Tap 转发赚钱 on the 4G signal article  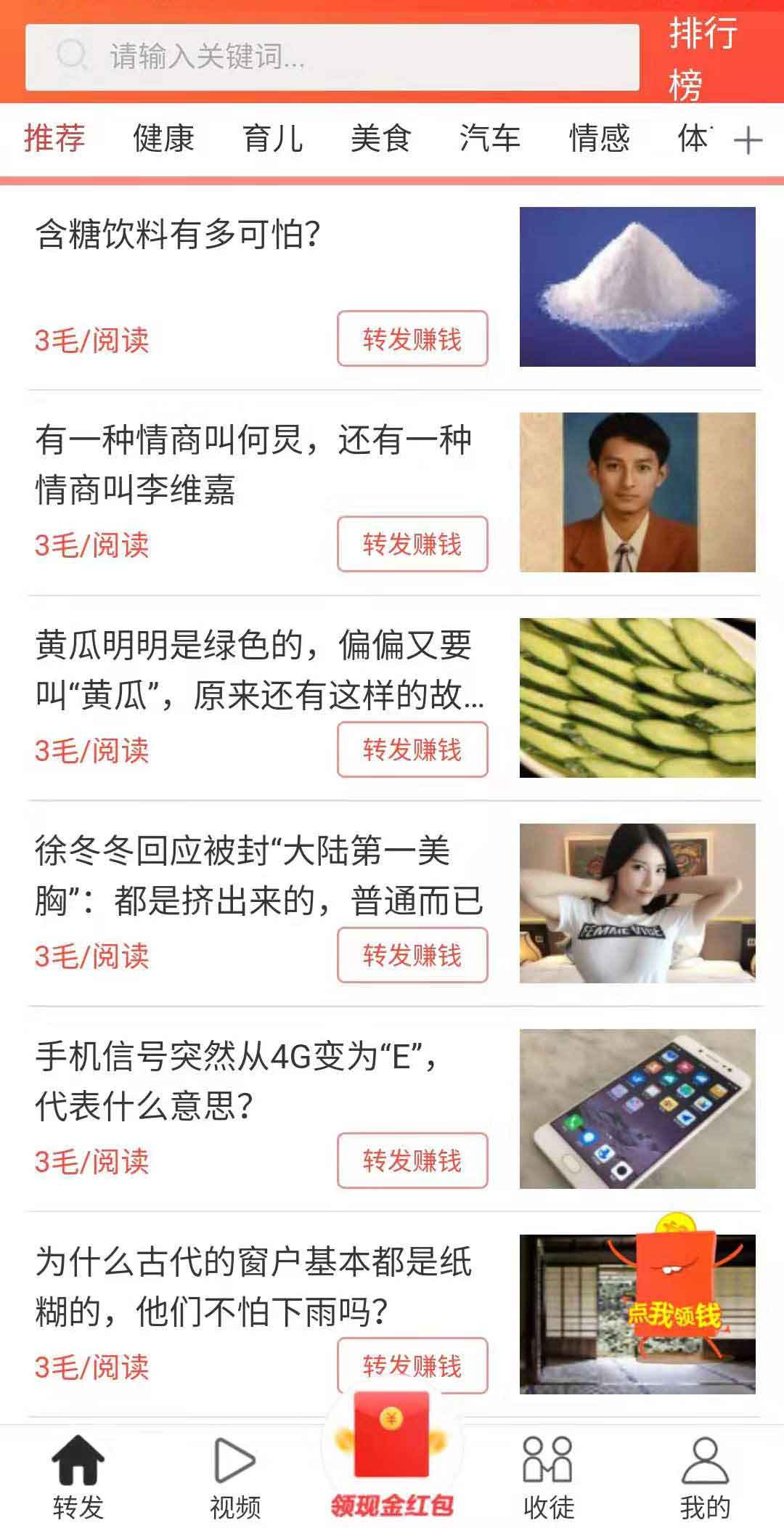[x=412, y=1161]
